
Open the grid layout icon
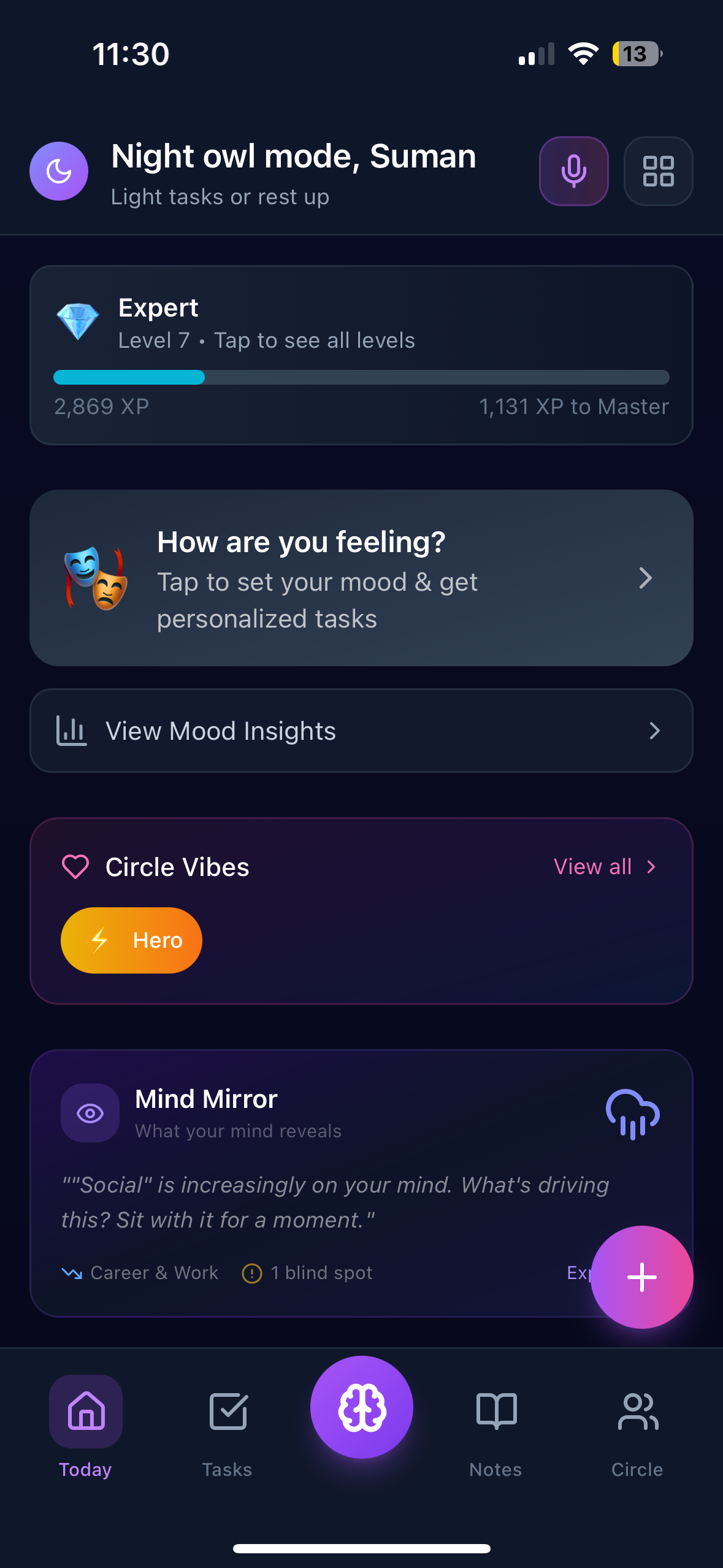click(658, 171)
